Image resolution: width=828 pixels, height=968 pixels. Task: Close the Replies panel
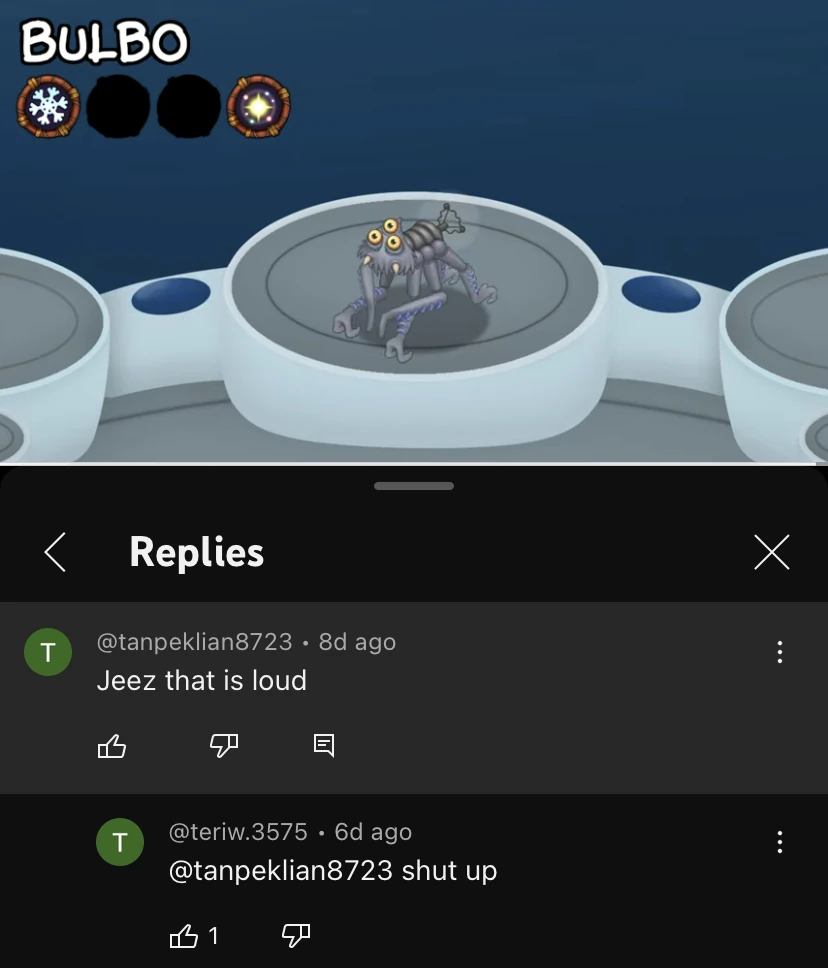tap(771, 552)
